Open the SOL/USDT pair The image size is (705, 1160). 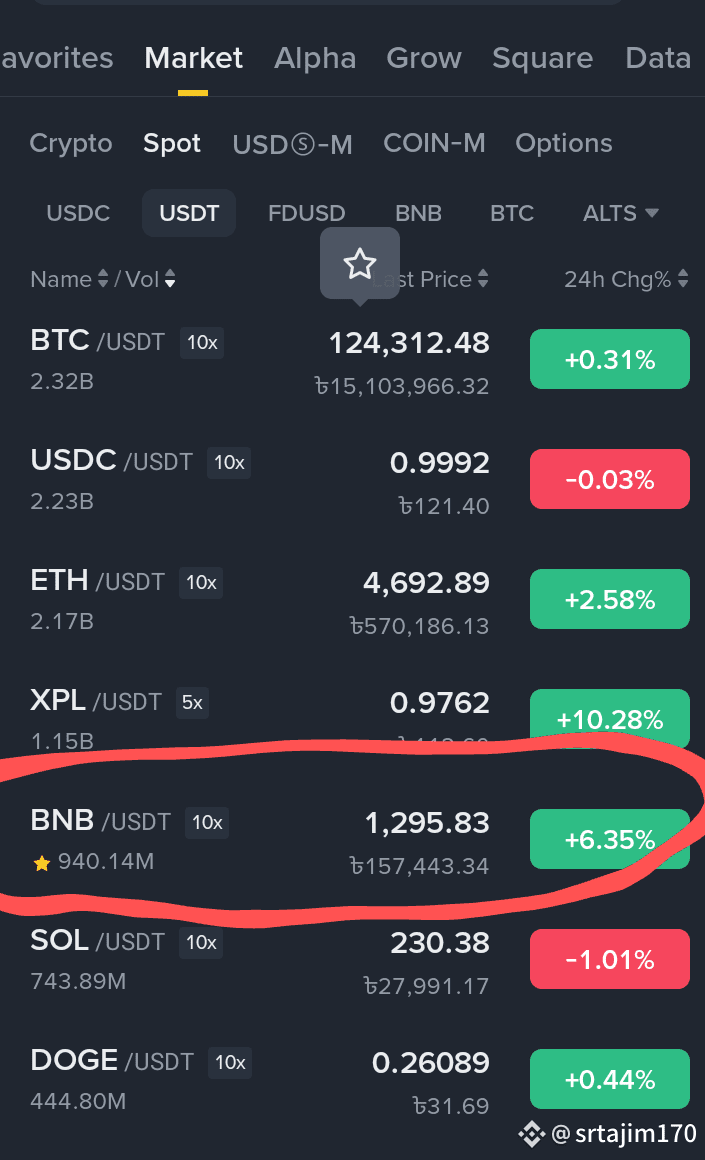click(x=352, y=960)
